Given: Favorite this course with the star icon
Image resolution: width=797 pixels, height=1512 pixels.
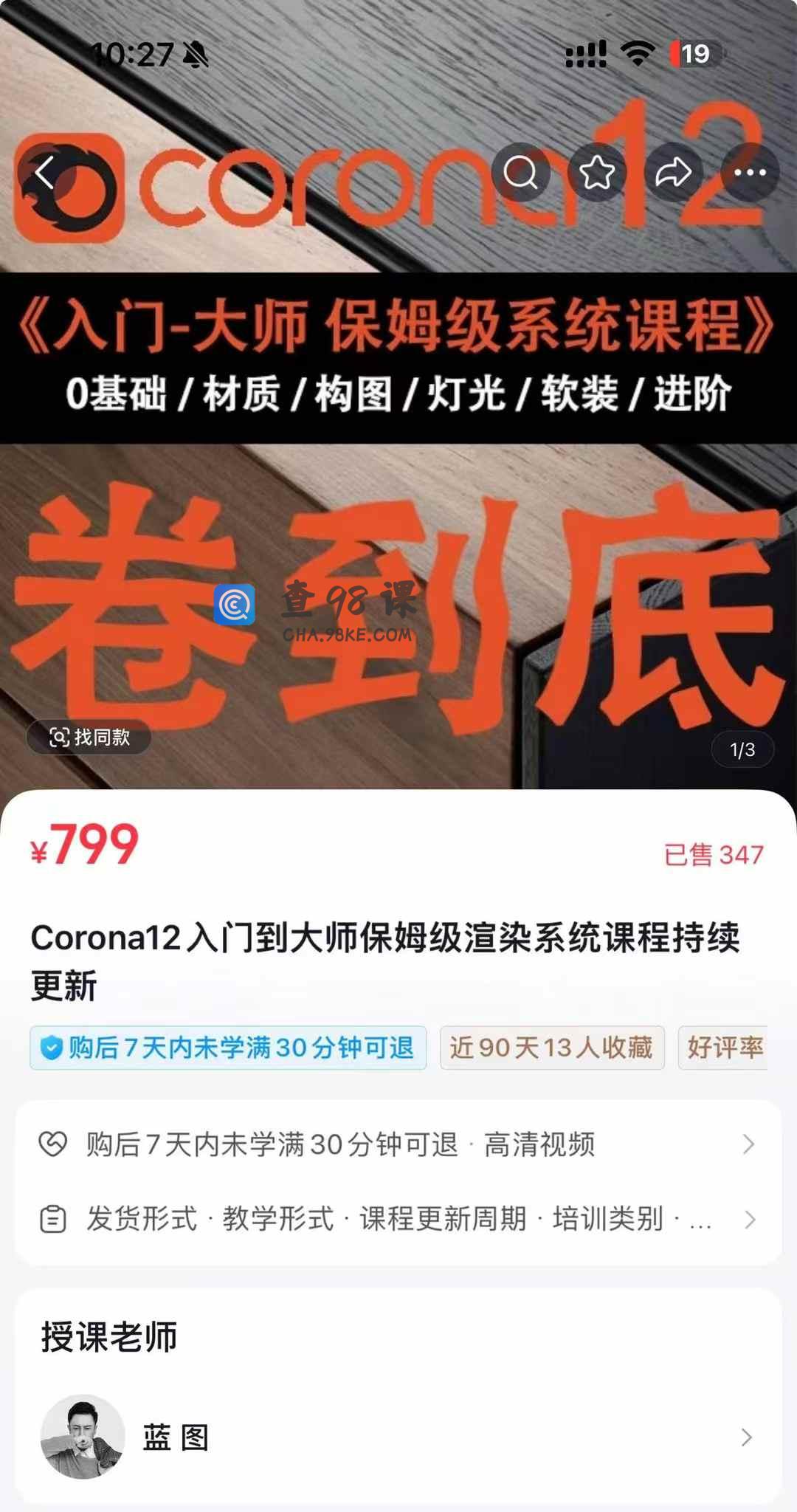Looking at the screenshot, I should (597, 173).
